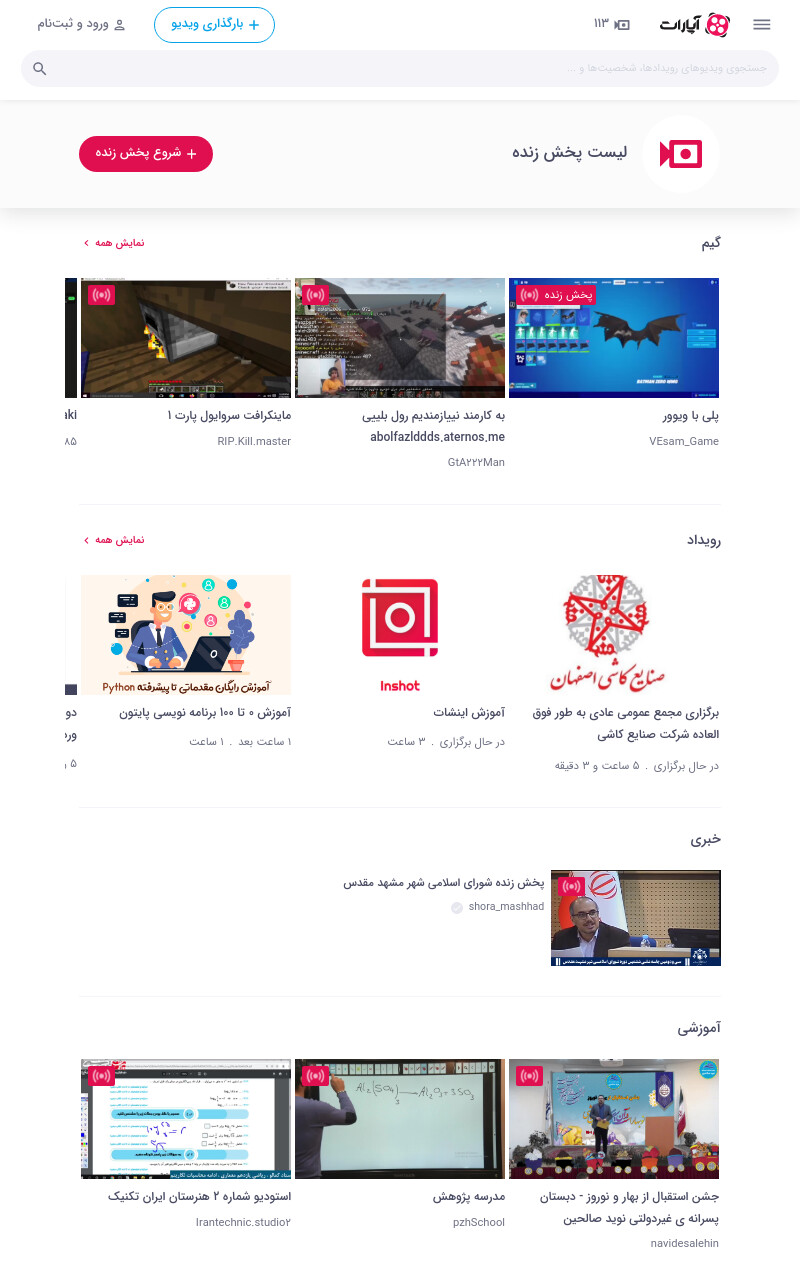
Task: Open the hamburger menu
Action: [762, 25]
